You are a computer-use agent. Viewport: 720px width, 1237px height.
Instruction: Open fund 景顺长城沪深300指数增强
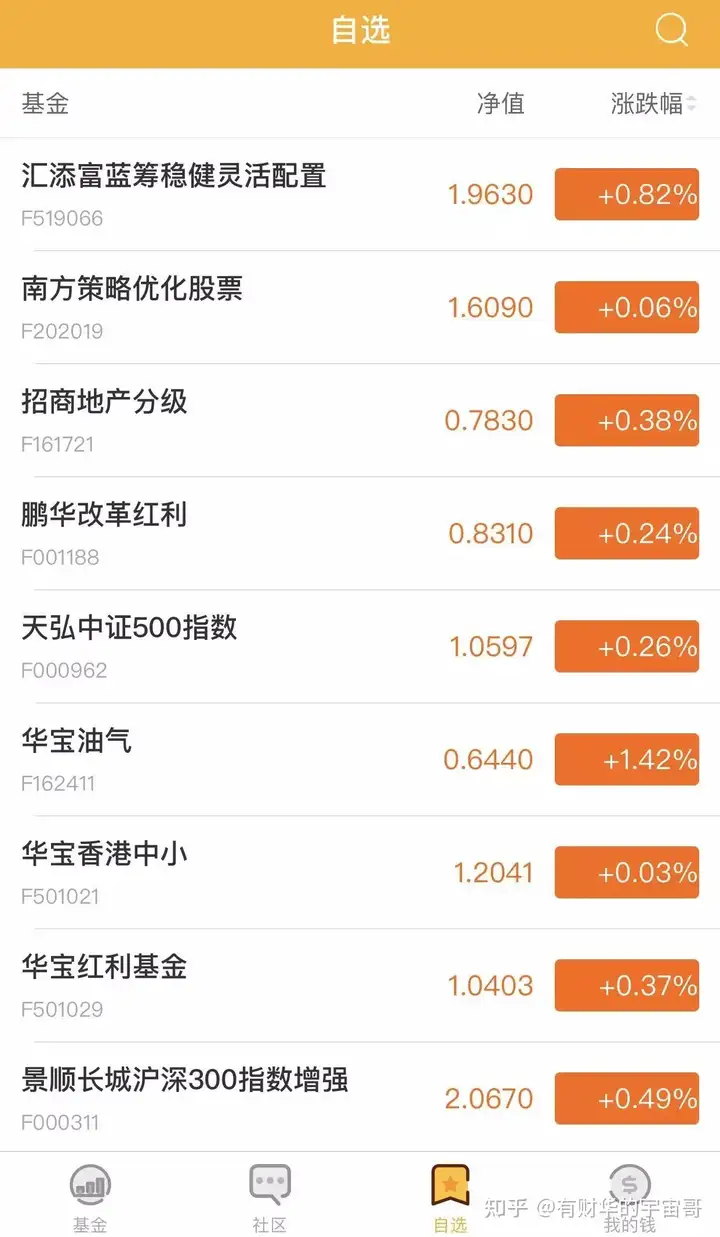(x=360, y=1097)
